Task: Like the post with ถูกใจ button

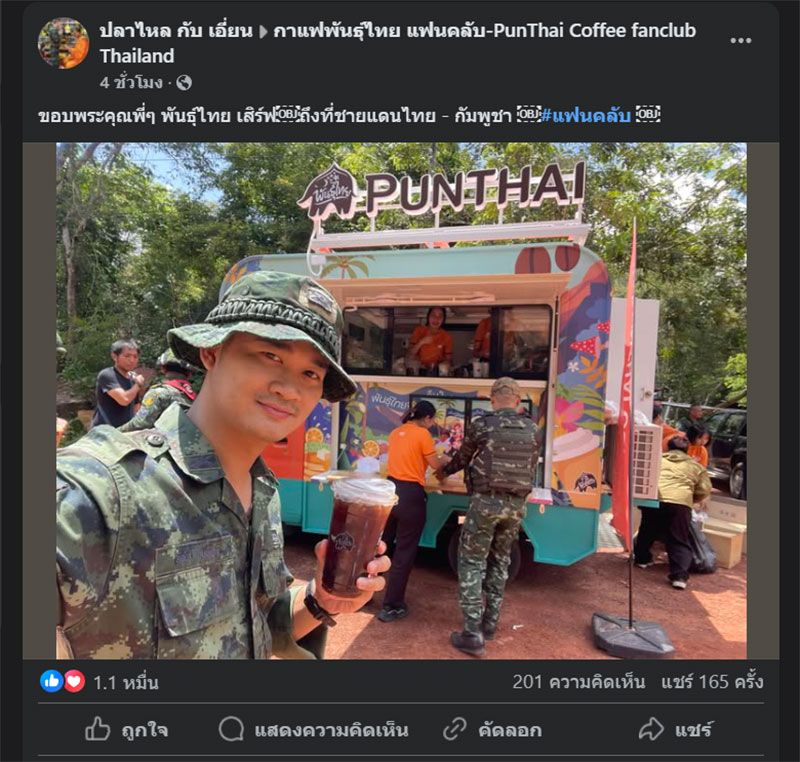Action: point(126,729)
